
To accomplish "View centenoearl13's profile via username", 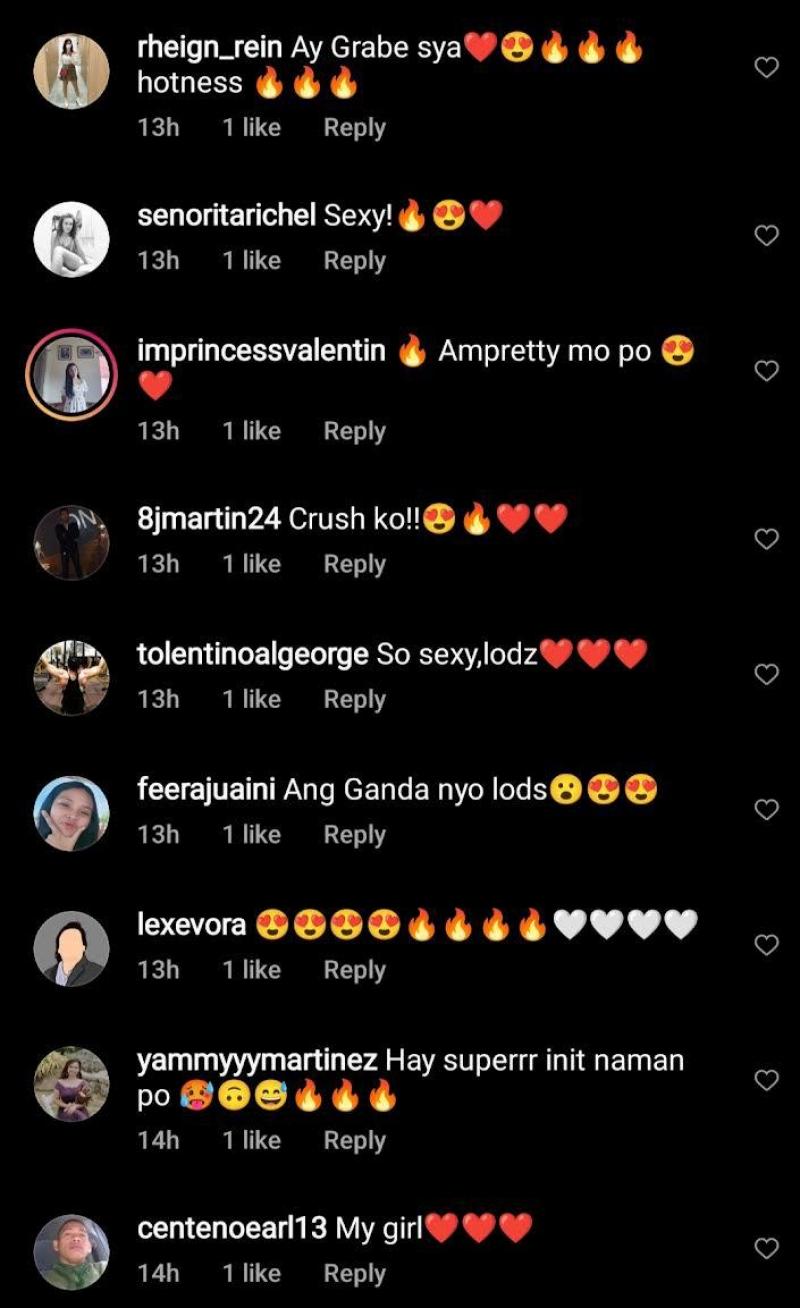I will [232, 1228].
